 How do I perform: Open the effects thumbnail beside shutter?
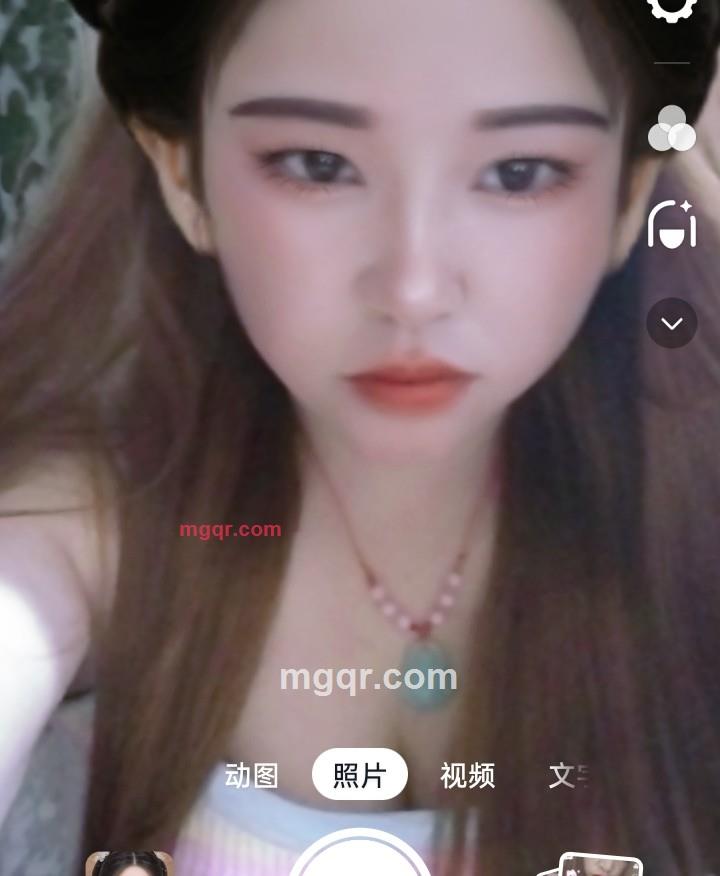click(130, 864)
